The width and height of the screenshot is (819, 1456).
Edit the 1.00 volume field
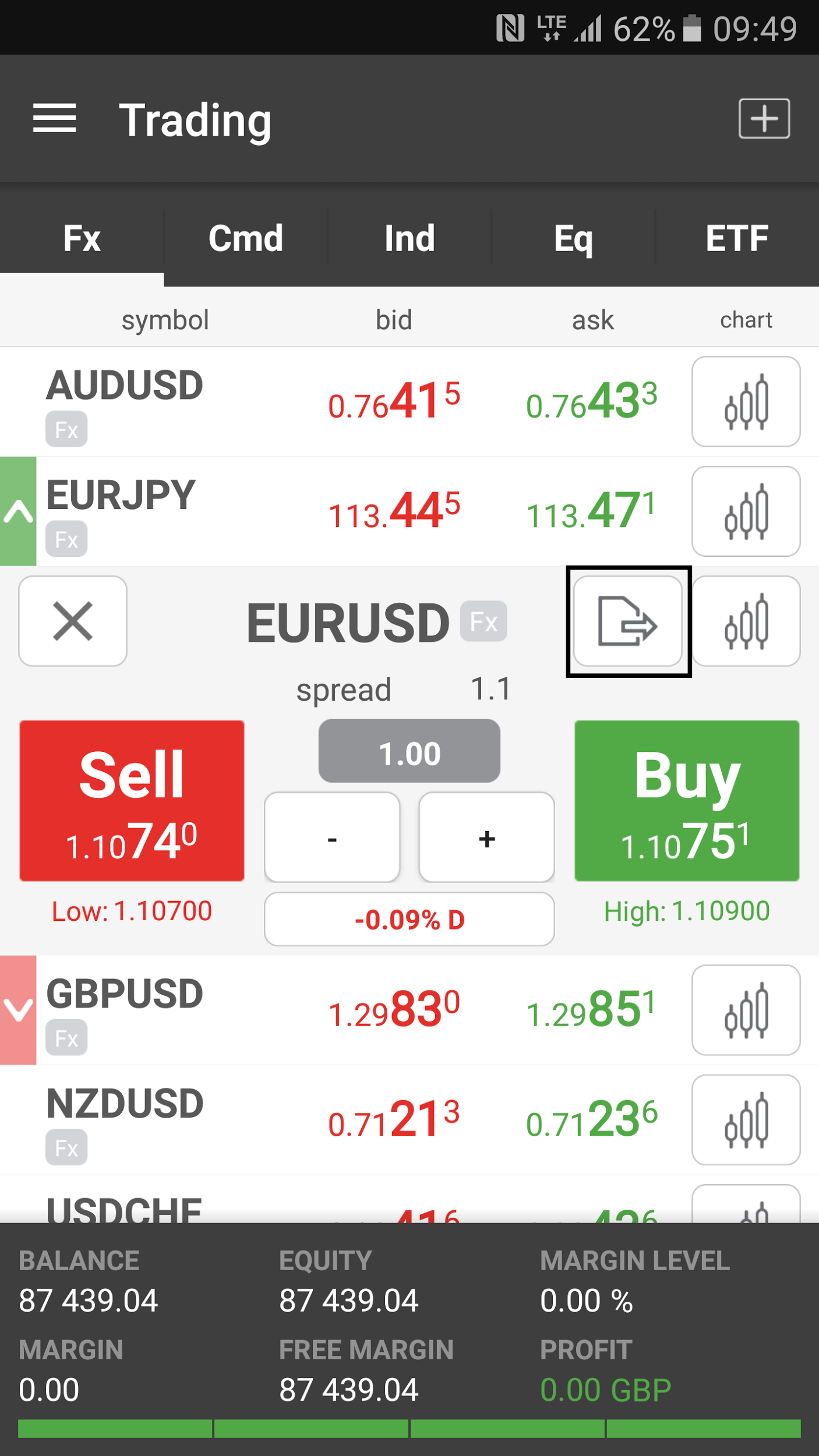[409, 751]
